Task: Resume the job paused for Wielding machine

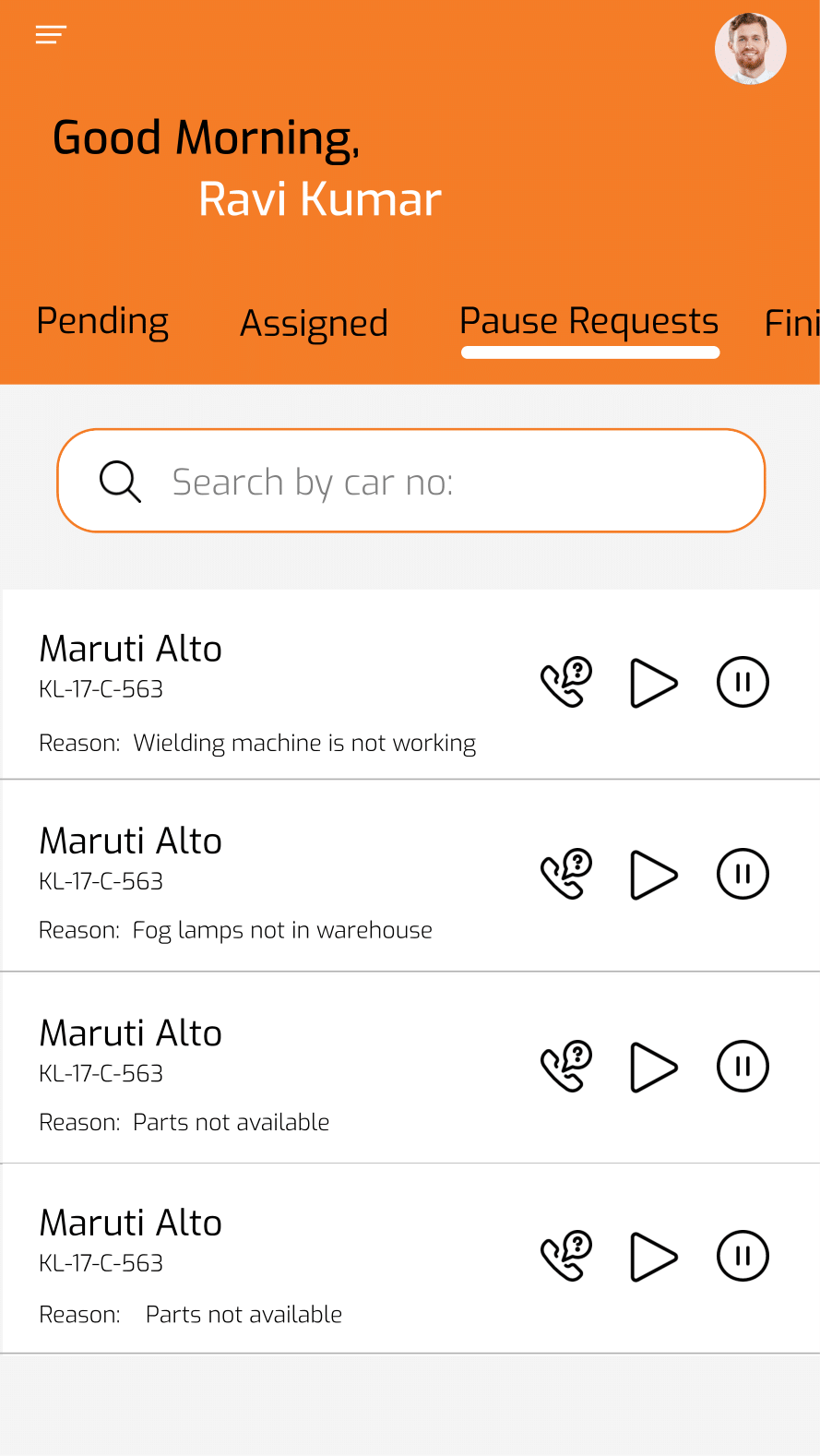Action: click(x=653, y=683)
